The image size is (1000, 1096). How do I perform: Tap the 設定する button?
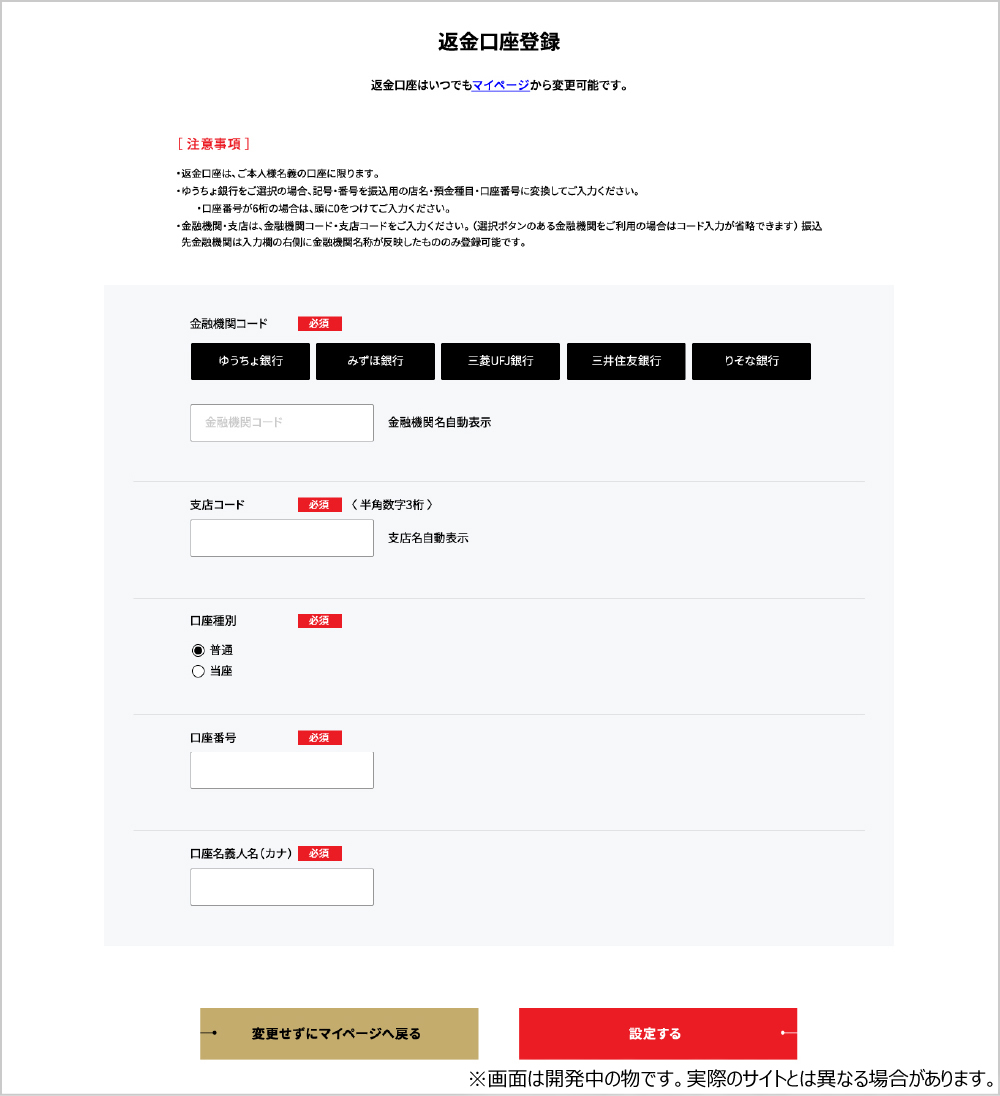point(657,1034)
